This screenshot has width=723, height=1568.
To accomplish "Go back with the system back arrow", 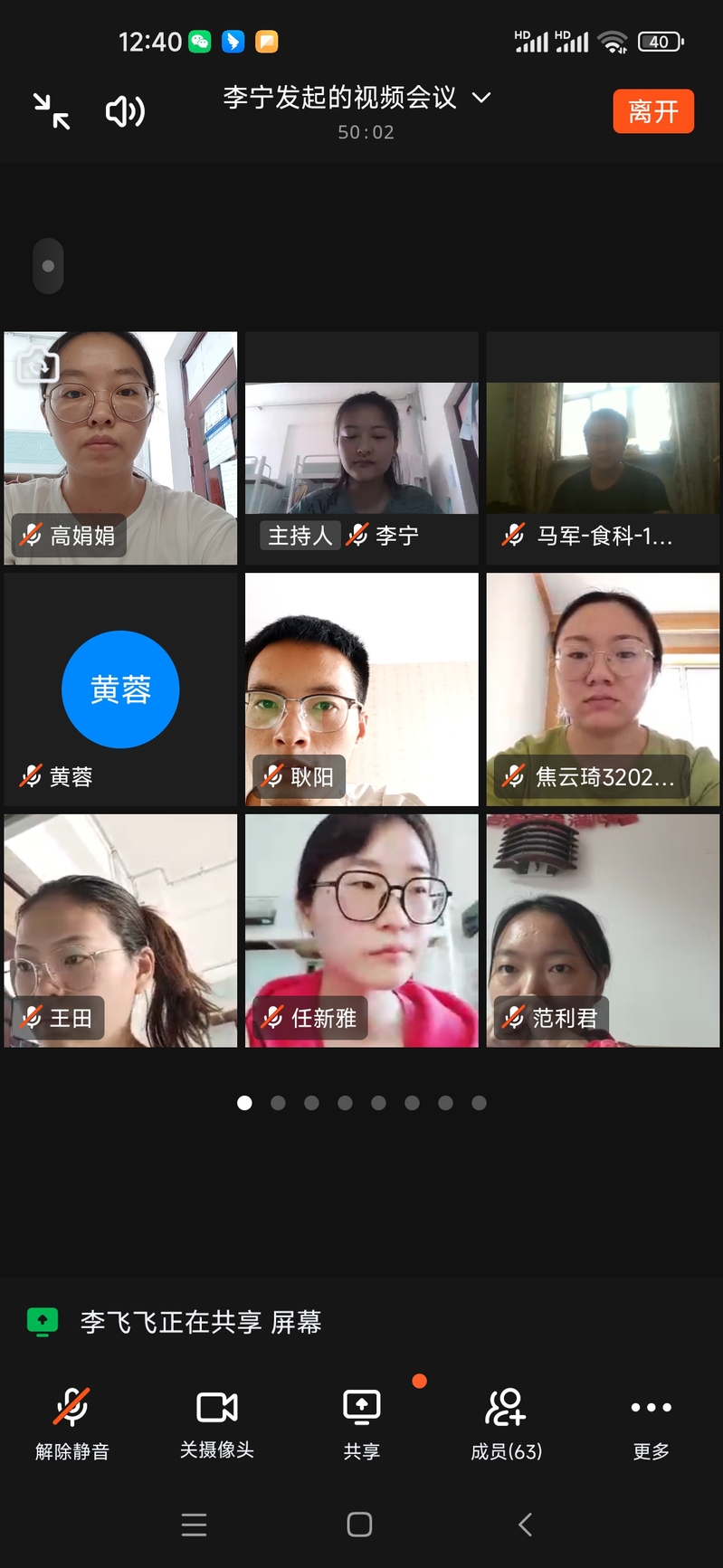I will pos(525,1525).
